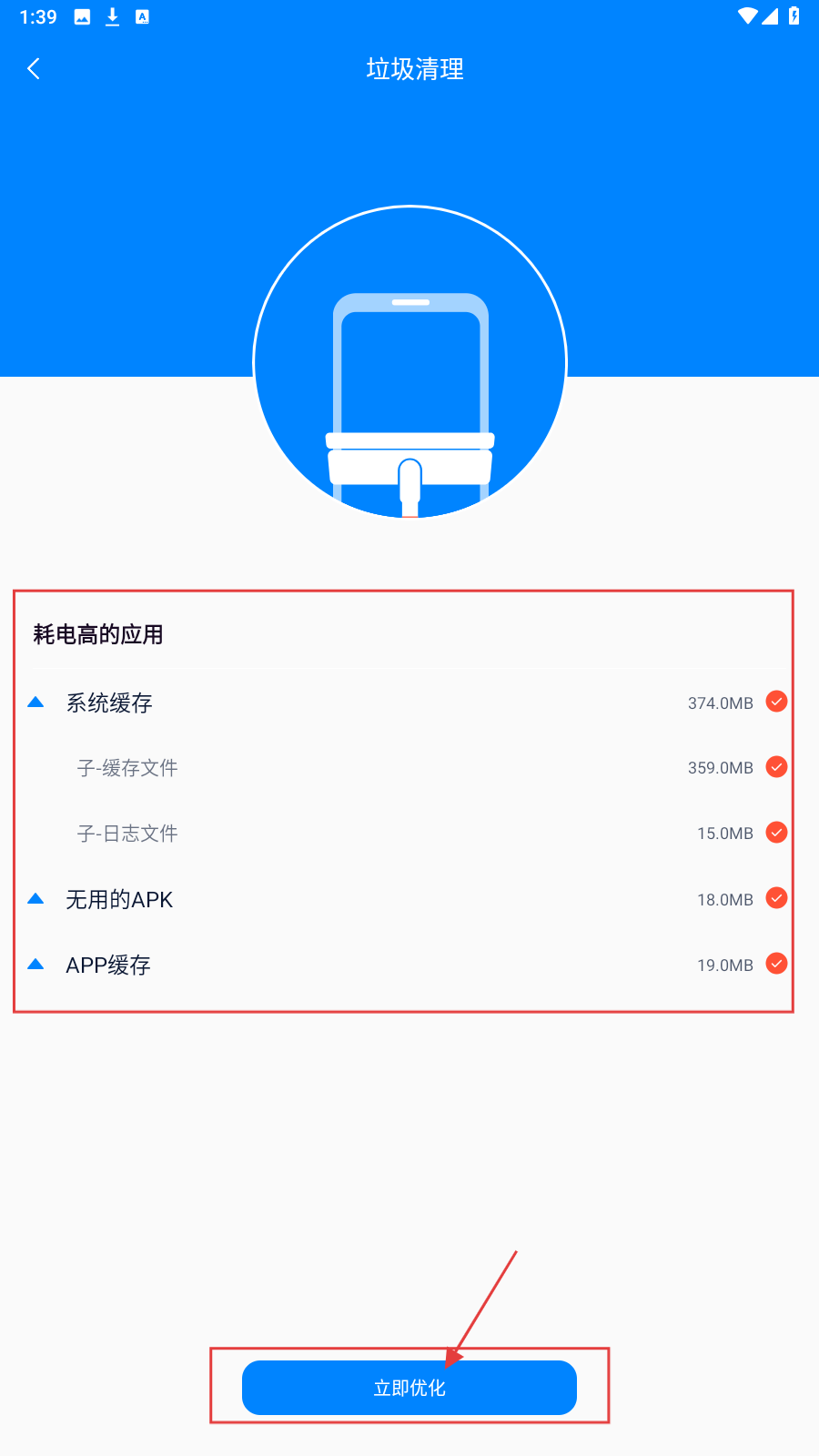The image size is (819, 1456).
Task: Uncheck 子-缓存文件 359.0MB checkbox
Action: [776, 767]
